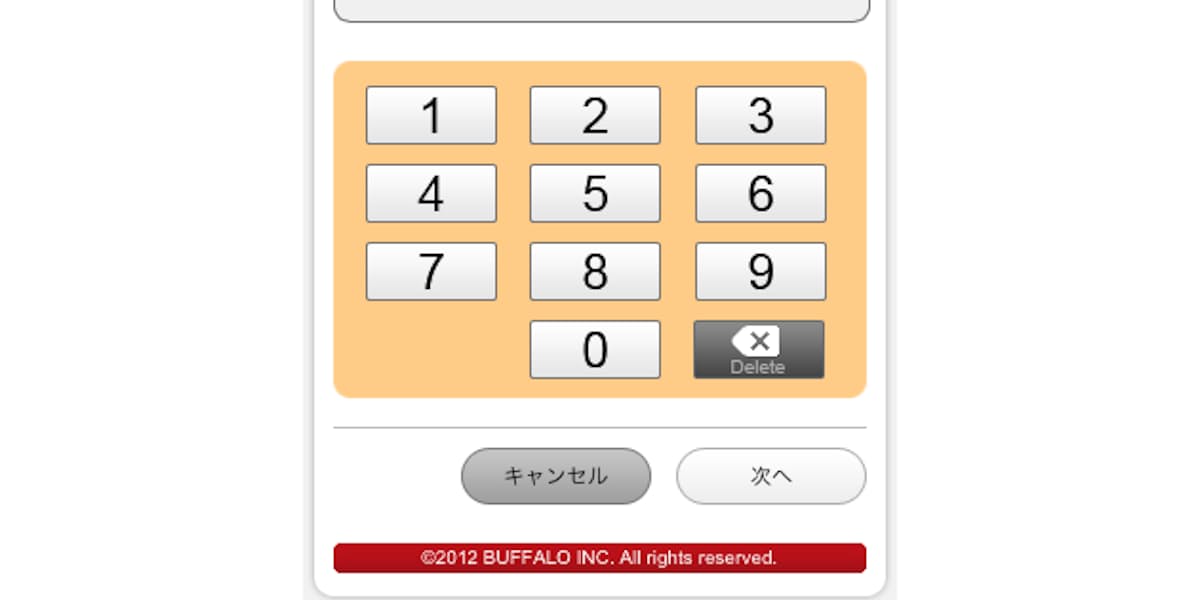
Task: Tap the number 1 key
Action: (431, 116)
